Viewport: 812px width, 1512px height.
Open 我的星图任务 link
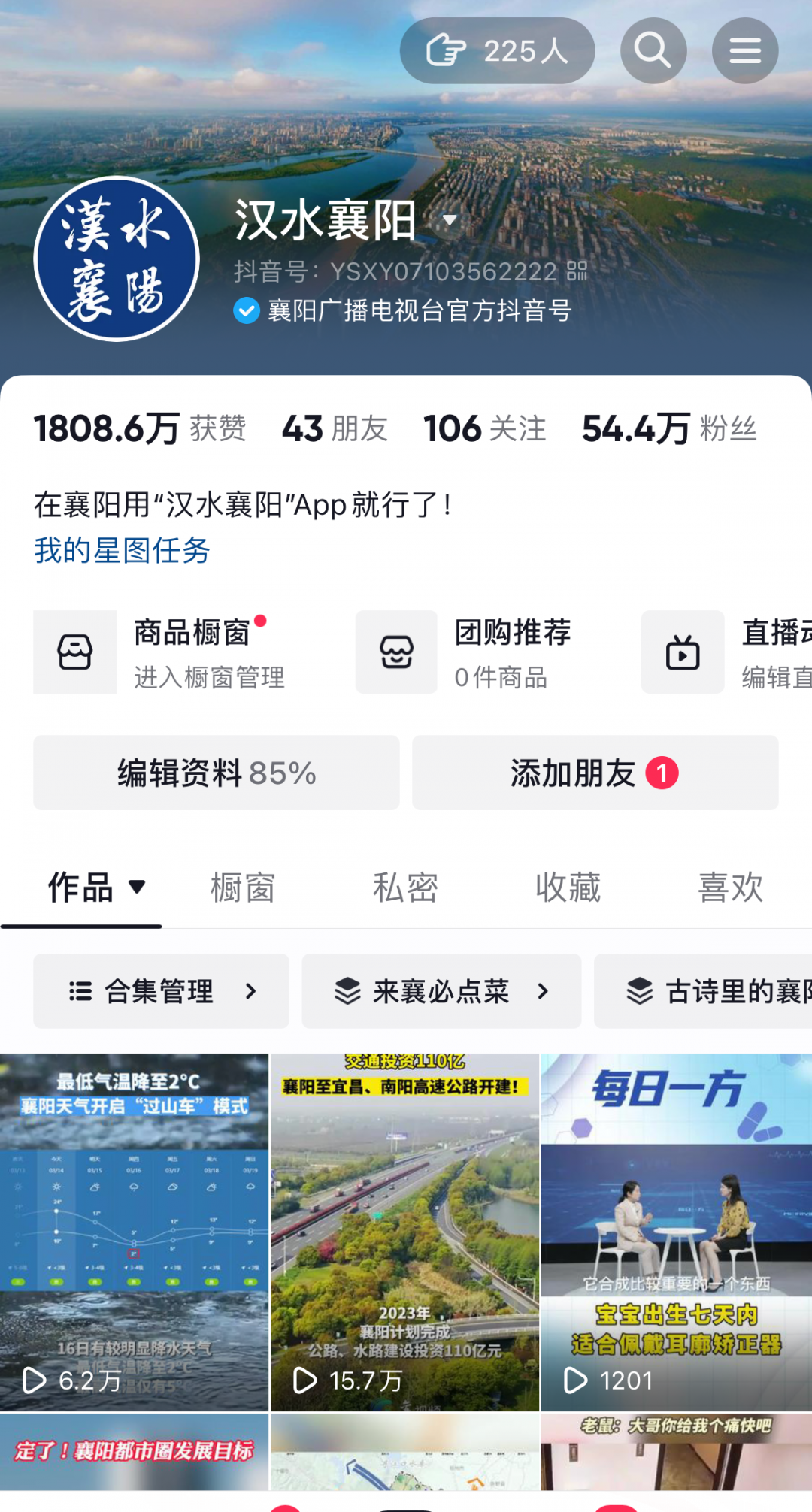tap(122, 551)
